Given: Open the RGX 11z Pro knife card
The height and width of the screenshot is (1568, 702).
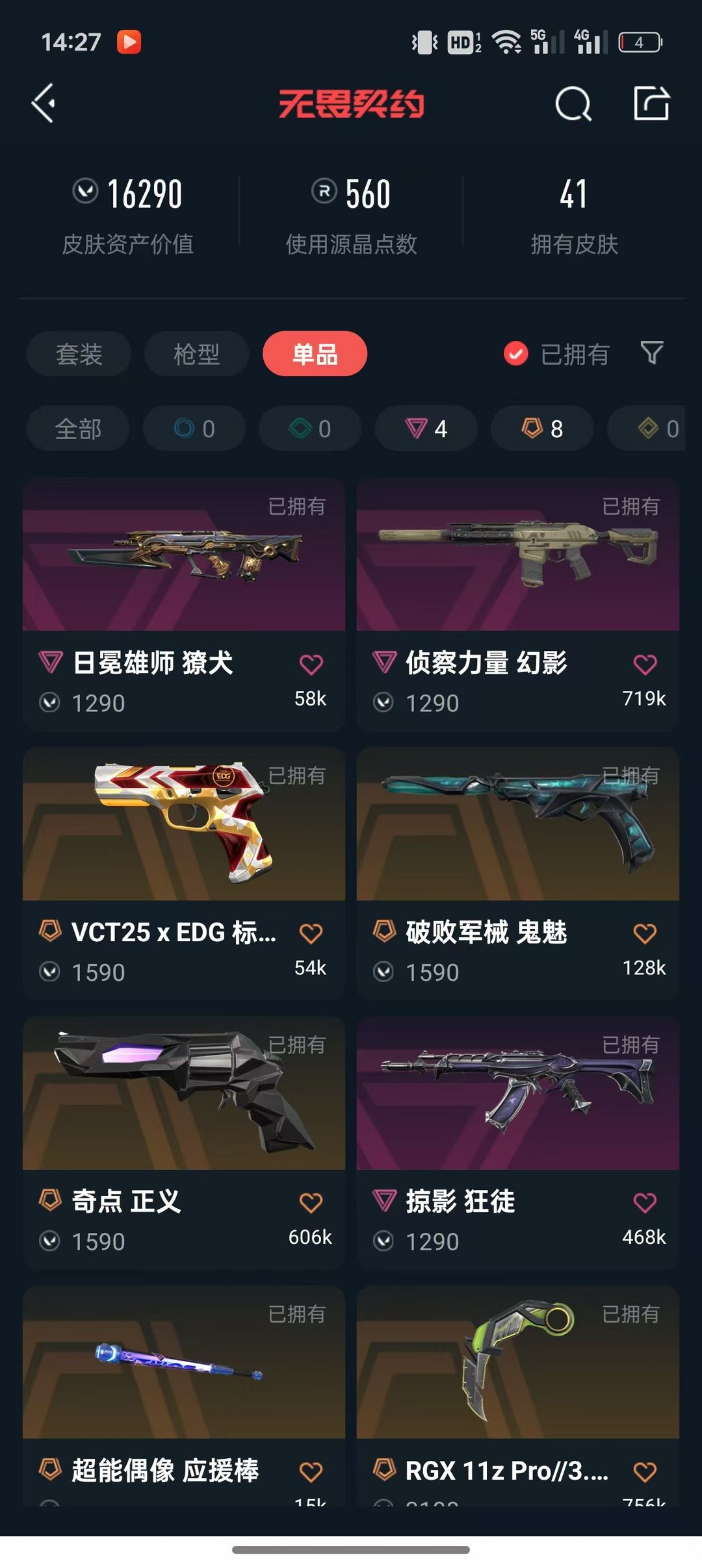Looking at the screenshot, I should (518, 1395).
